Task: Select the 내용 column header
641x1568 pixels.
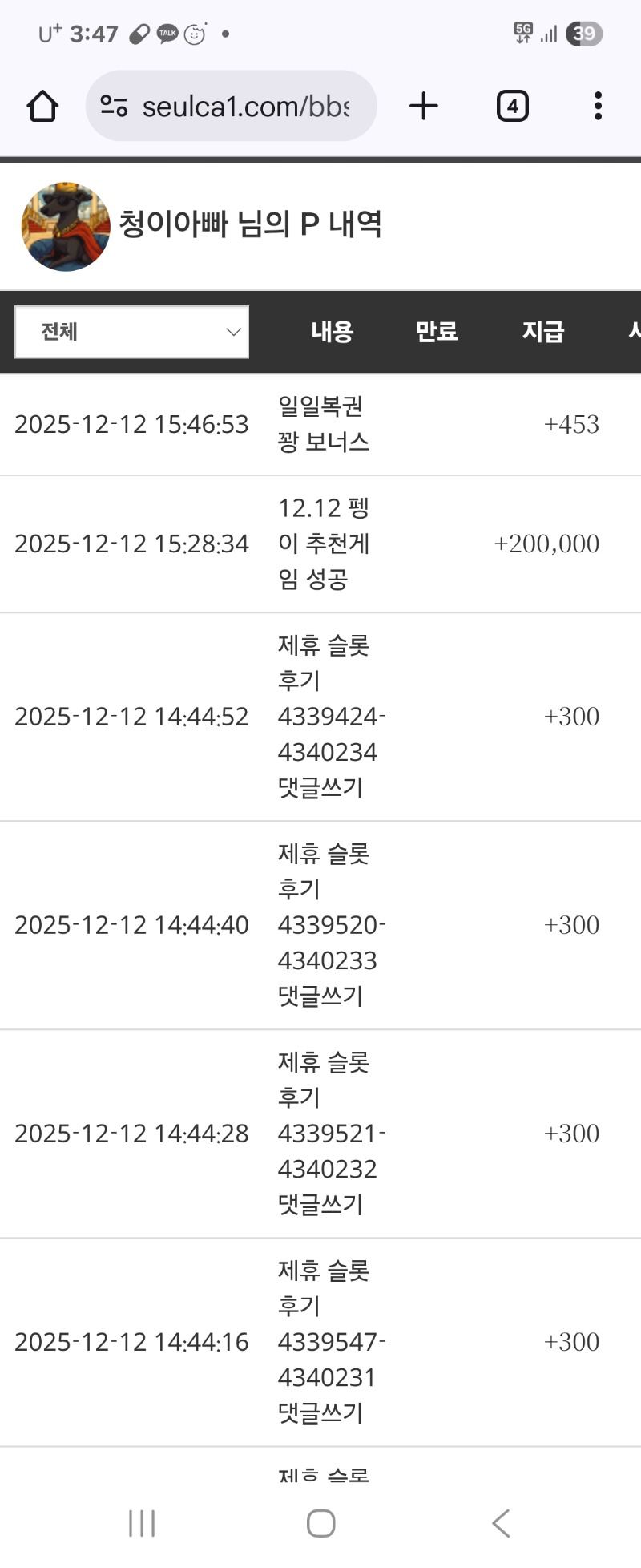Action: pos(332,331)
